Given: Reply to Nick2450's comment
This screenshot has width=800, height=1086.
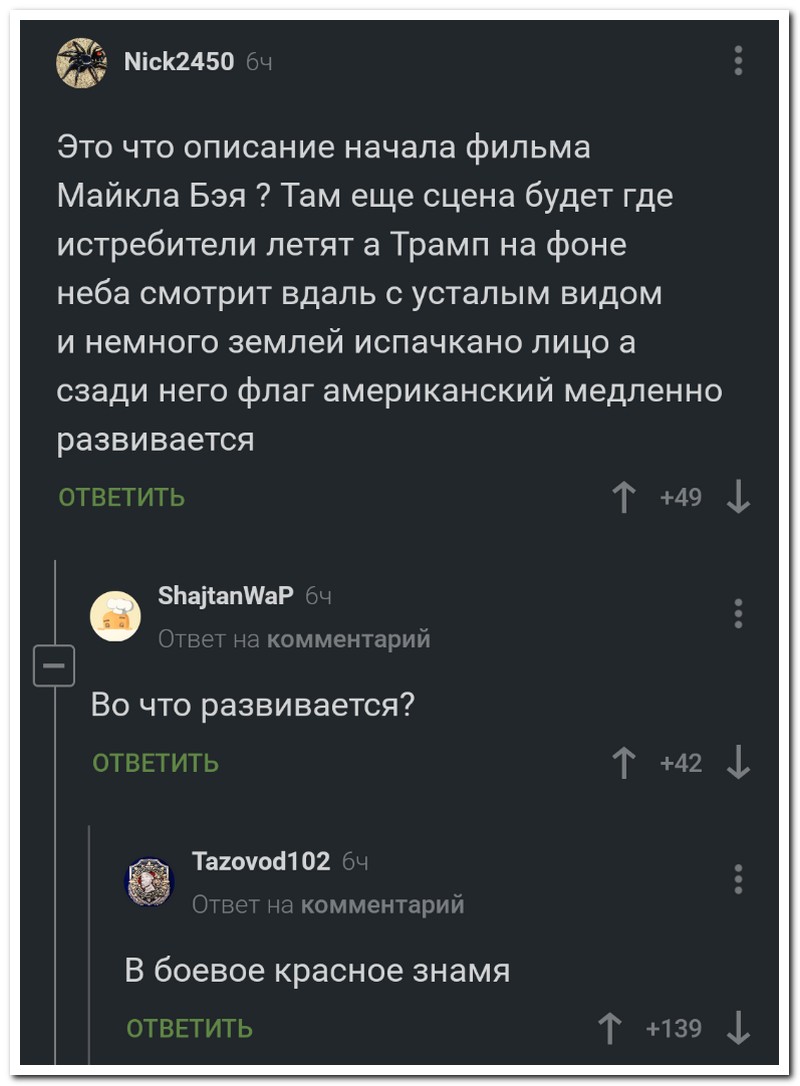Looking at the screenshot, I should 121,497.
